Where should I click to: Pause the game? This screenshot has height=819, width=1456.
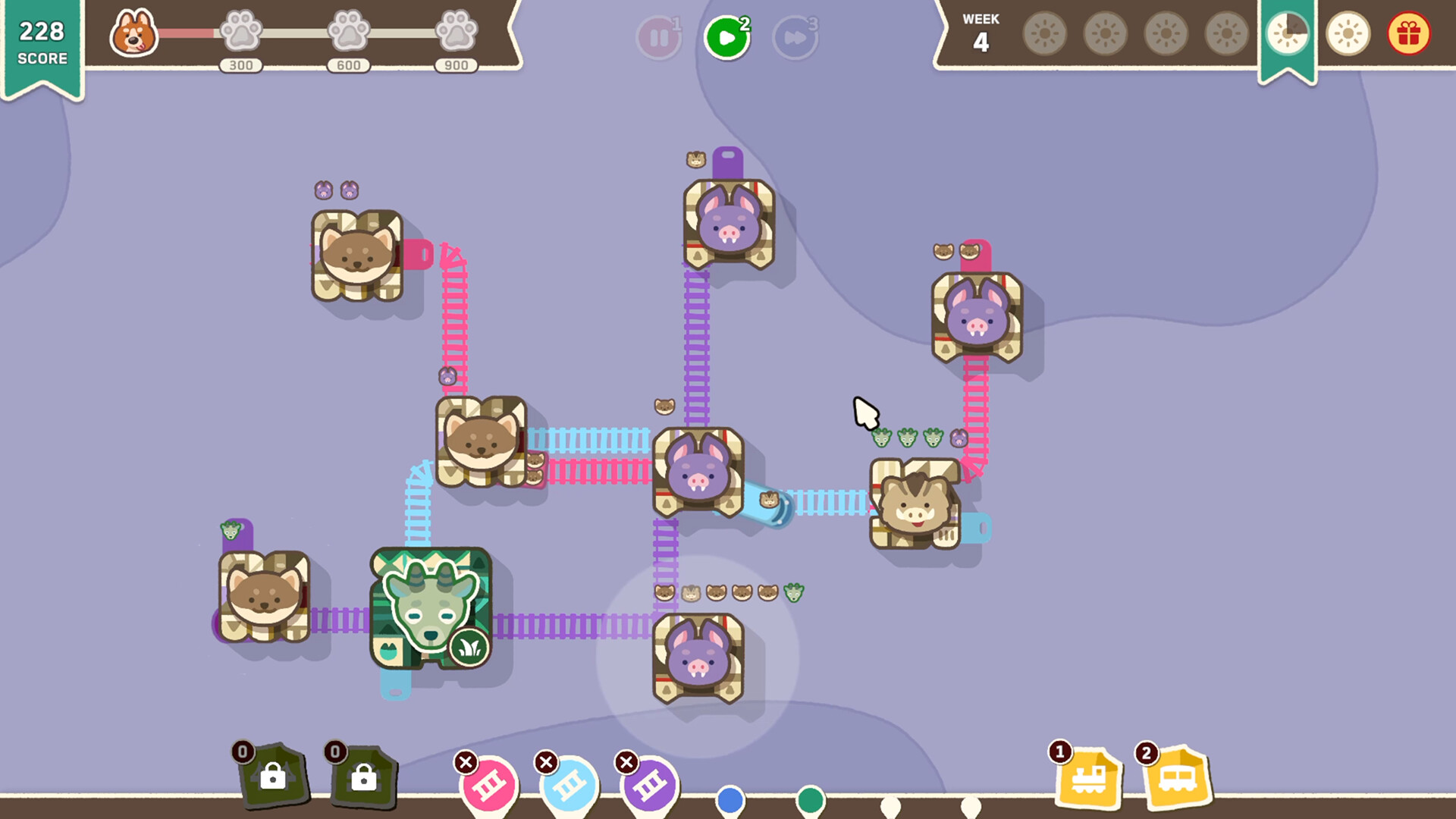pos(658,37)
